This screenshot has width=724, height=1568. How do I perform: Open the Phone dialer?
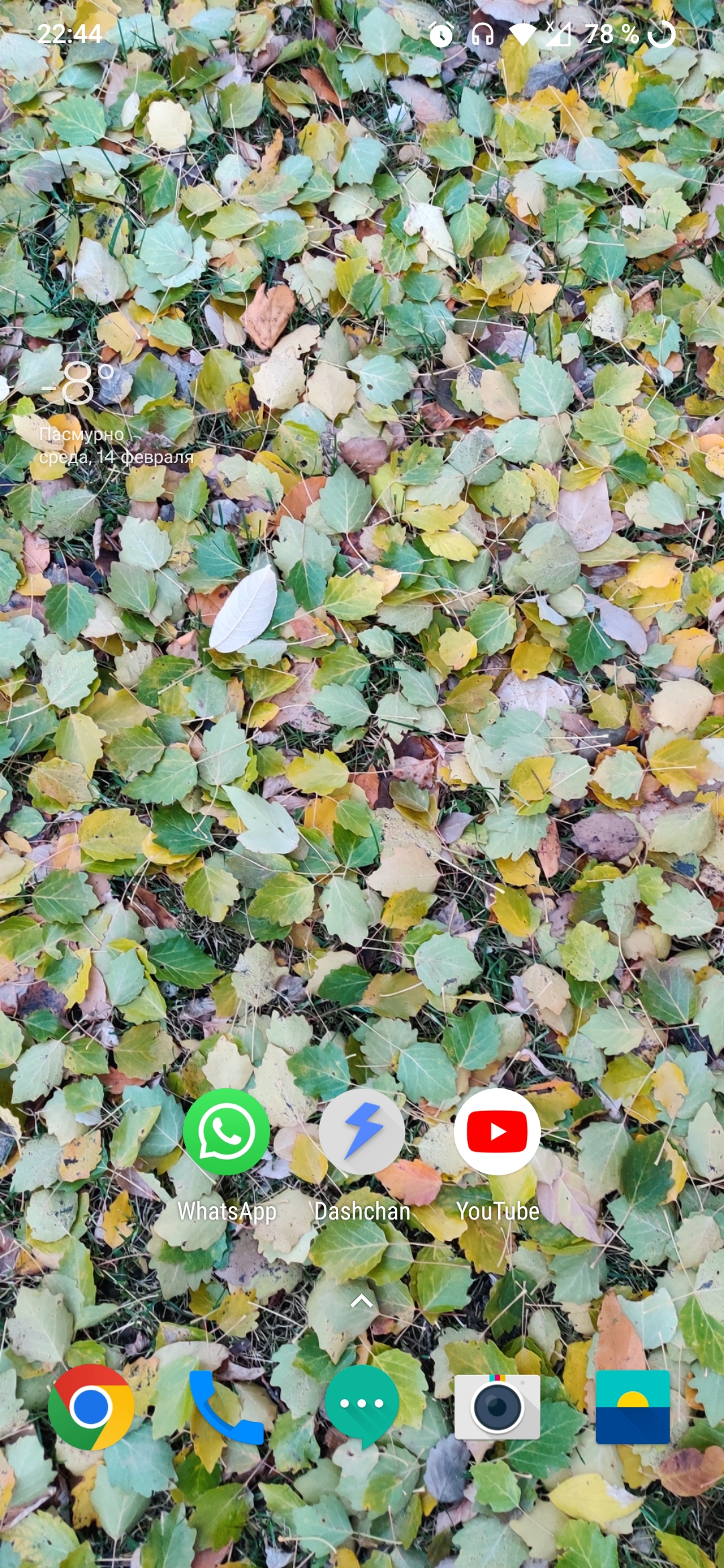[227, 1407]
